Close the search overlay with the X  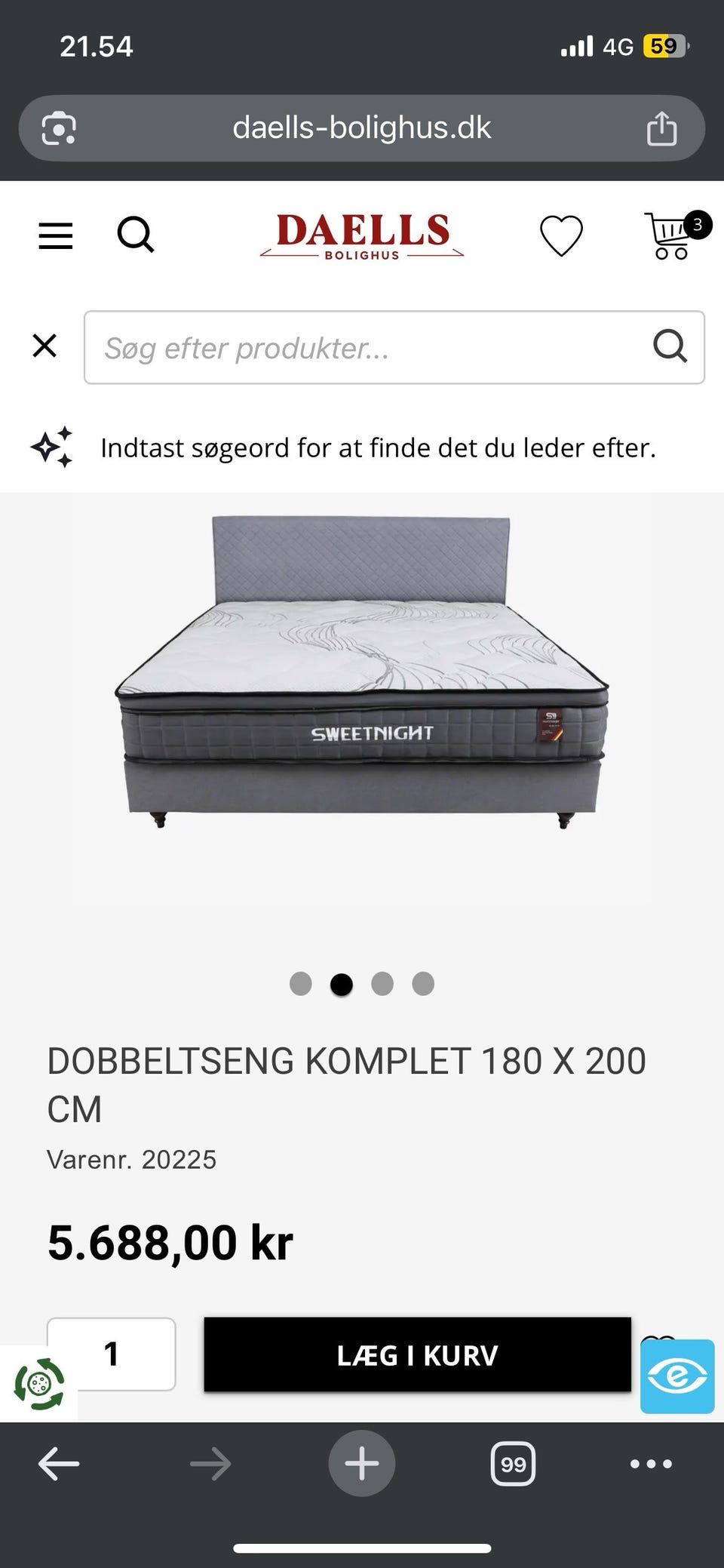tap(44, 346)
